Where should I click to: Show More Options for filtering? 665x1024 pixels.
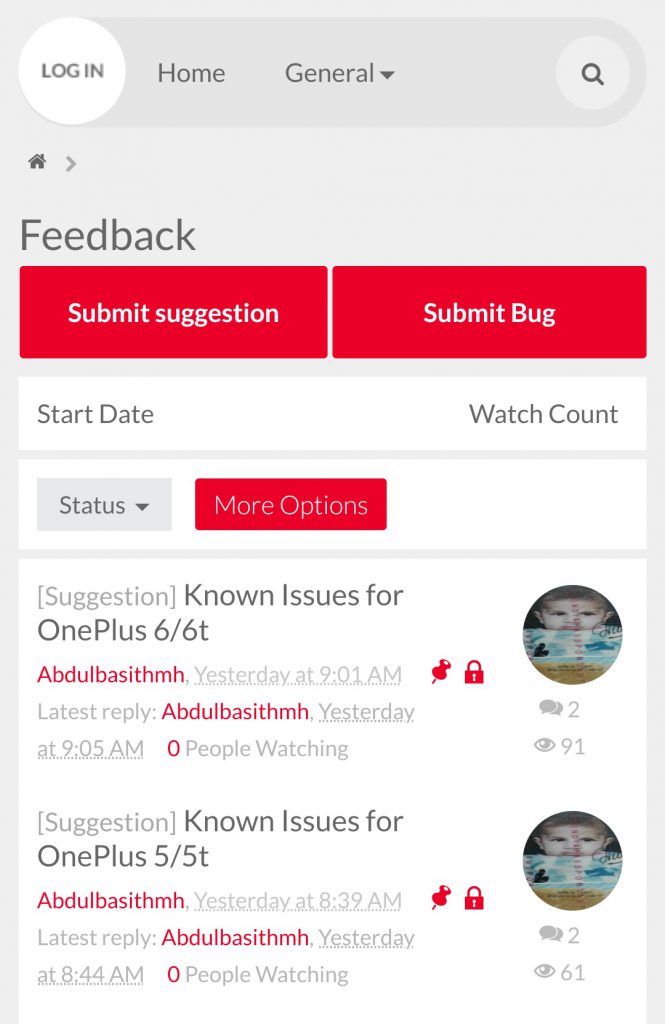(x=290, y=505)
